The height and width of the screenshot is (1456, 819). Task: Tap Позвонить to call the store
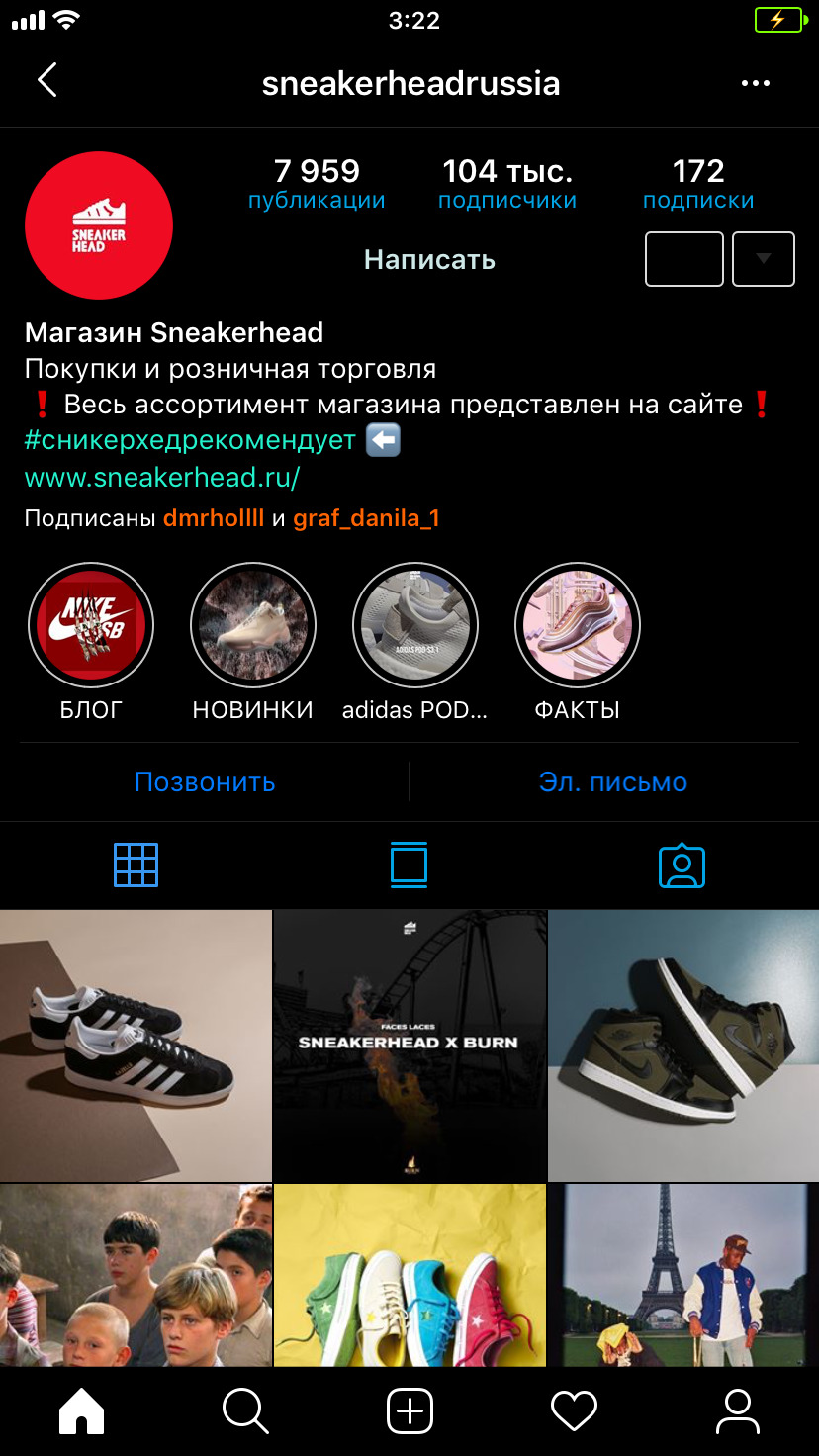pyautogui.click(x=205, y=781)
